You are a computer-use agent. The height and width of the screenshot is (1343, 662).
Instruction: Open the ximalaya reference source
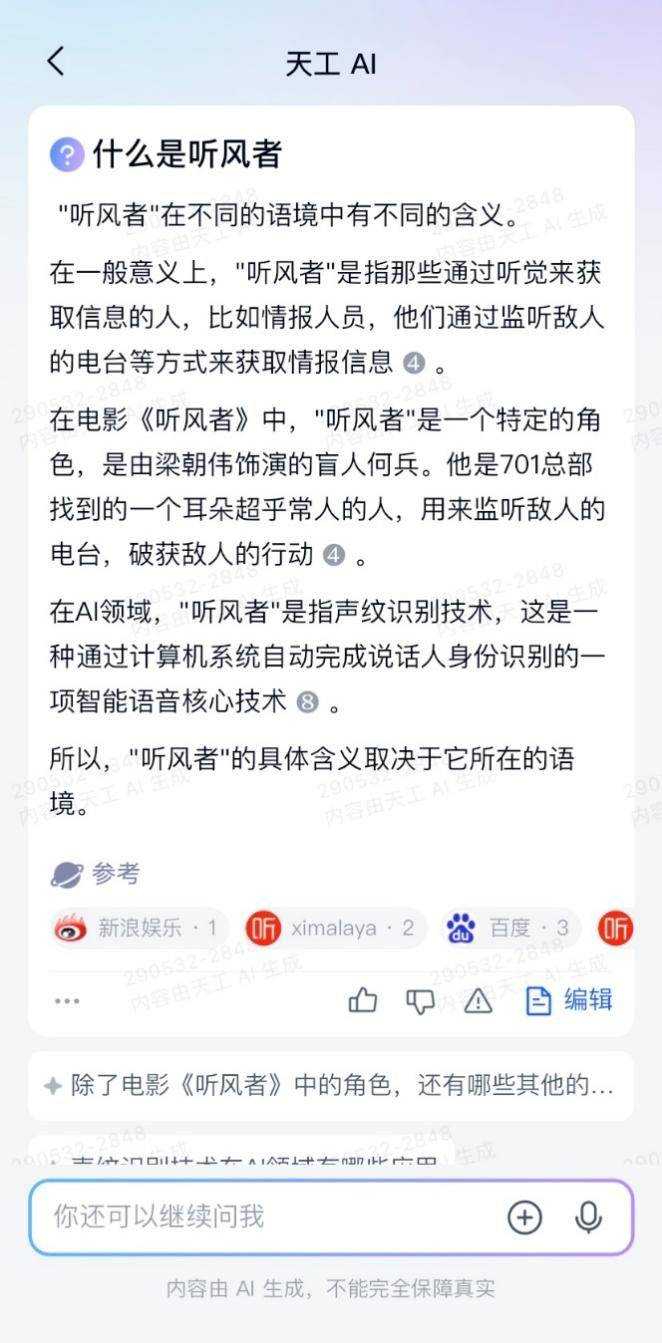336,928
